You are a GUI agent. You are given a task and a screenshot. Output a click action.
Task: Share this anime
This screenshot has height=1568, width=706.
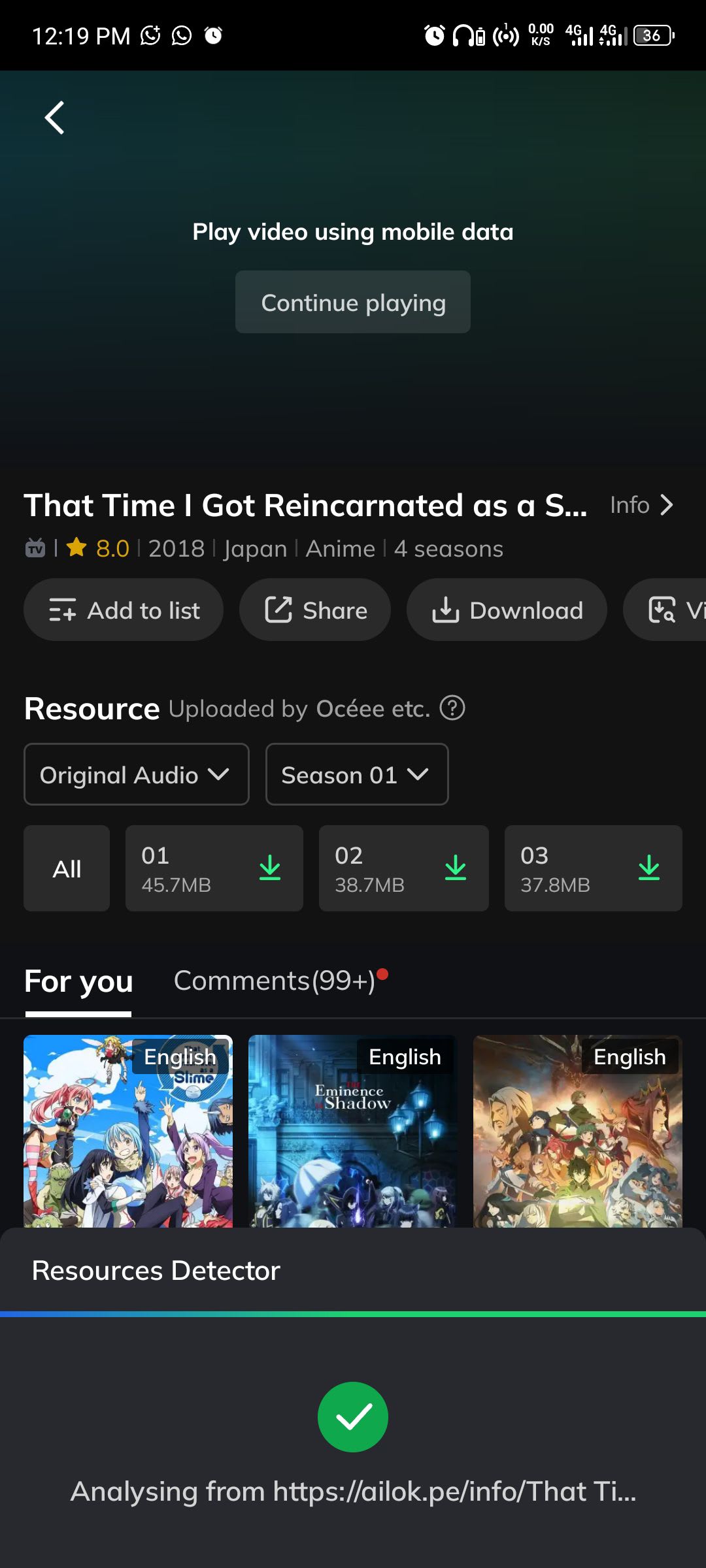pos(315,610)
